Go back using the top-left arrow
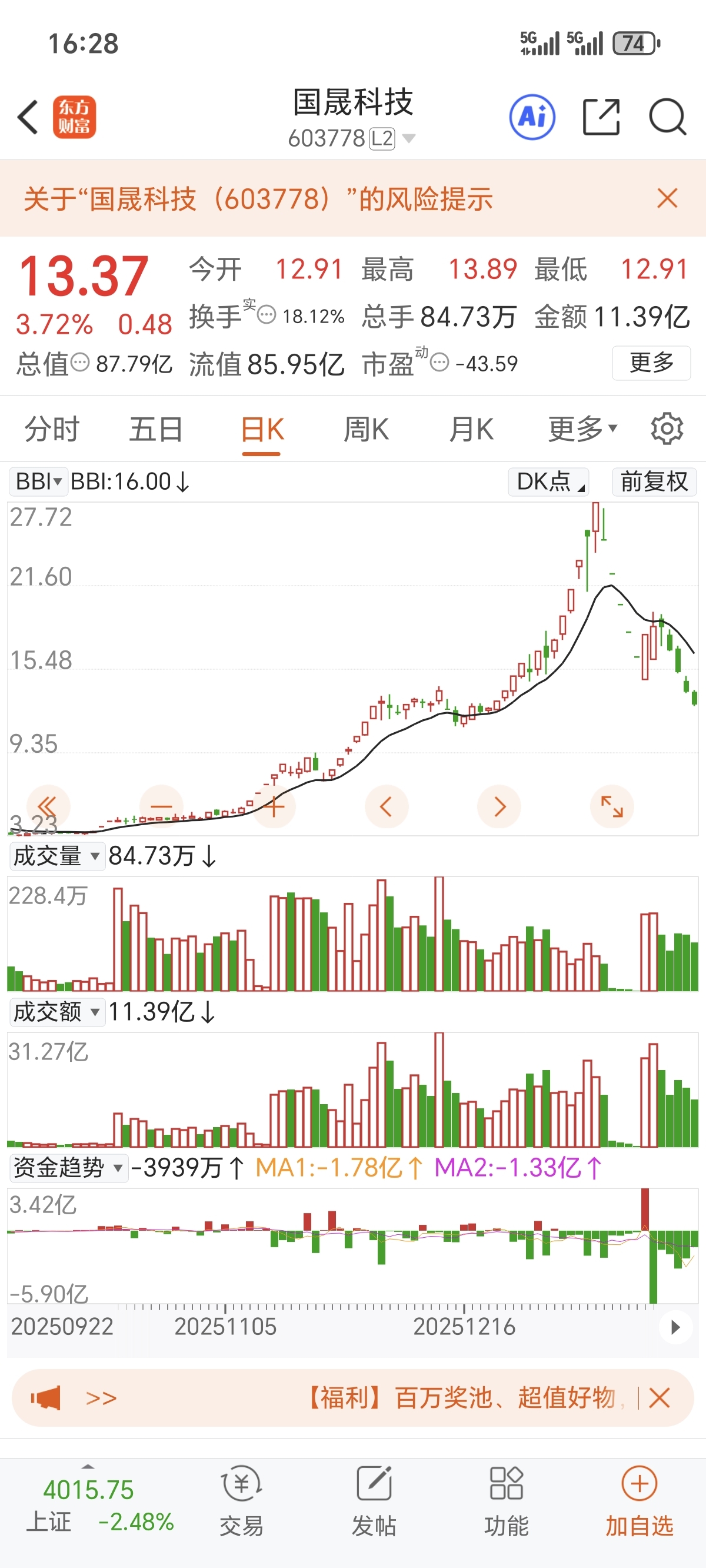This screenshot has height=1568, width=706. coord(28,117)
